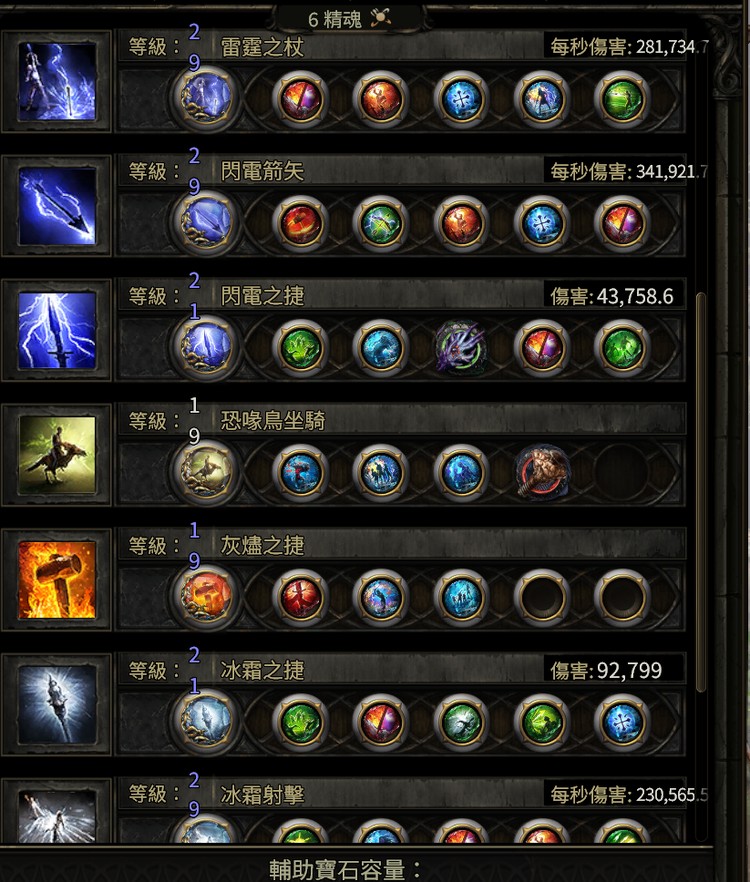Open the 閃電之捷 skill icon
Viewport: 750px width, 882px height.
coord(57,330)
